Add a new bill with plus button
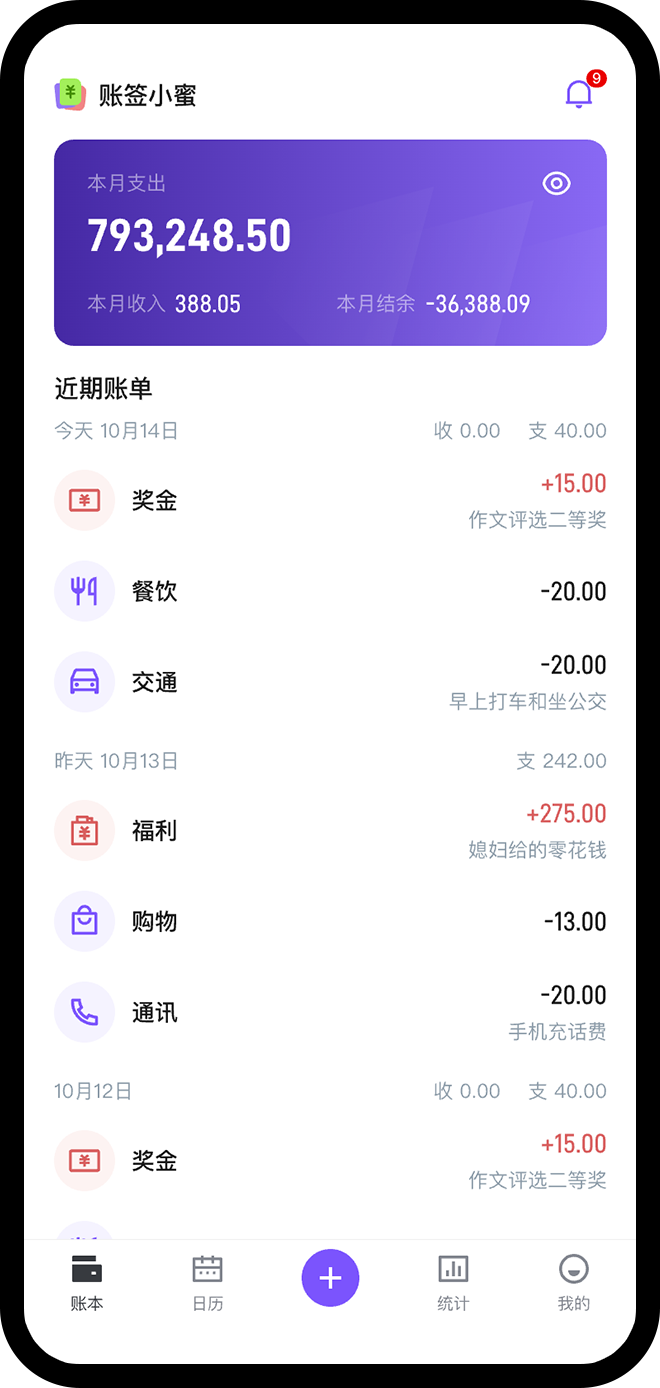The width and height of the screenshot is (660, 1388). pyautogui.click(x=330, y=1277)
